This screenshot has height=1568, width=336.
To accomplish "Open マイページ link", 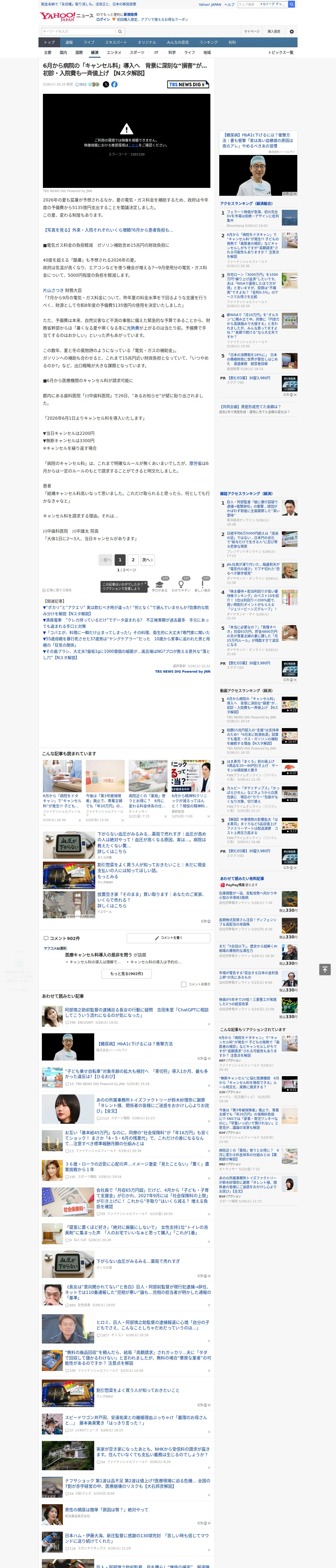I will tap(251, 31).
